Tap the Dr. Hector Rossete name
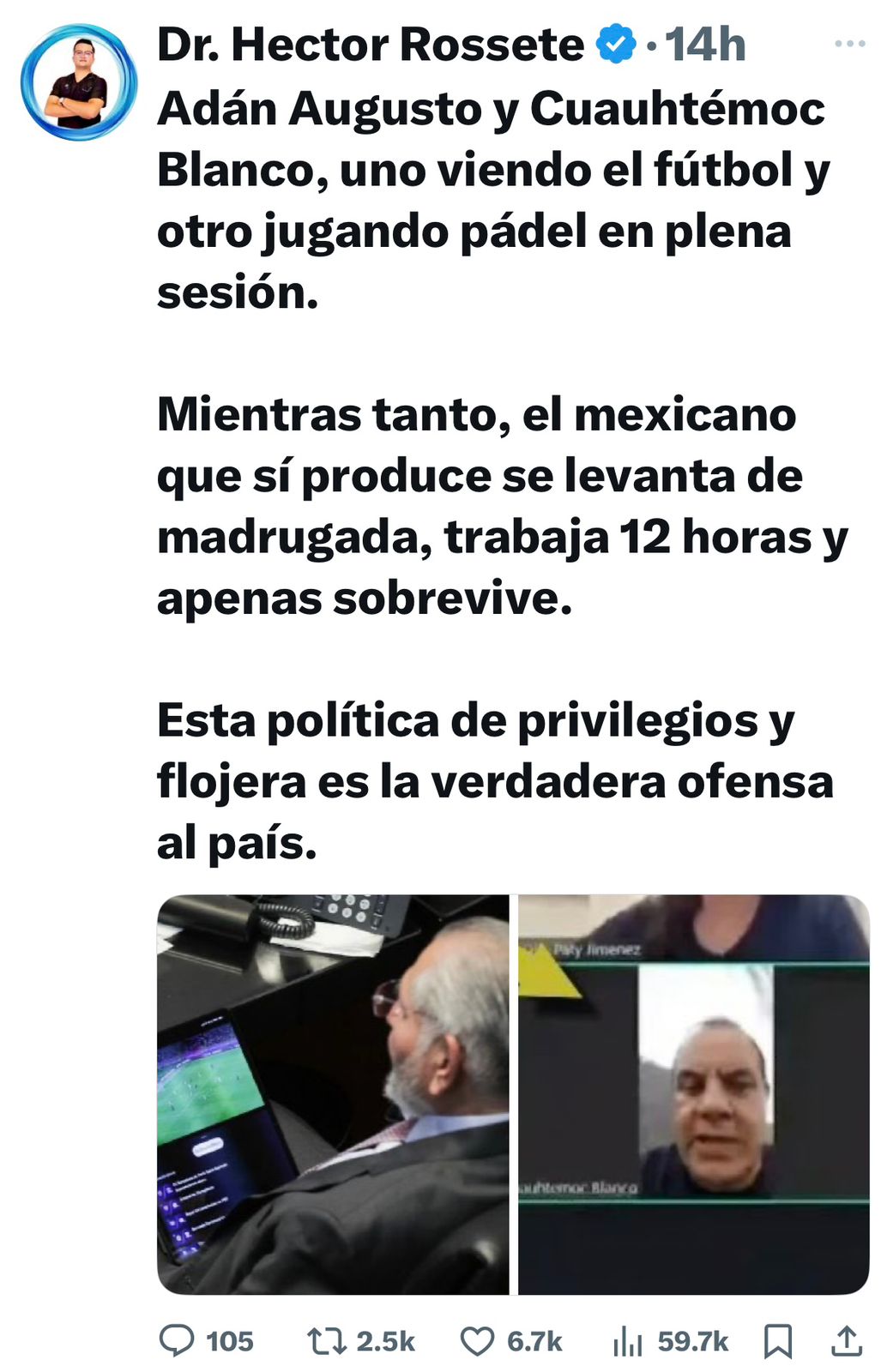887x1372 pixels. (370, 45)
